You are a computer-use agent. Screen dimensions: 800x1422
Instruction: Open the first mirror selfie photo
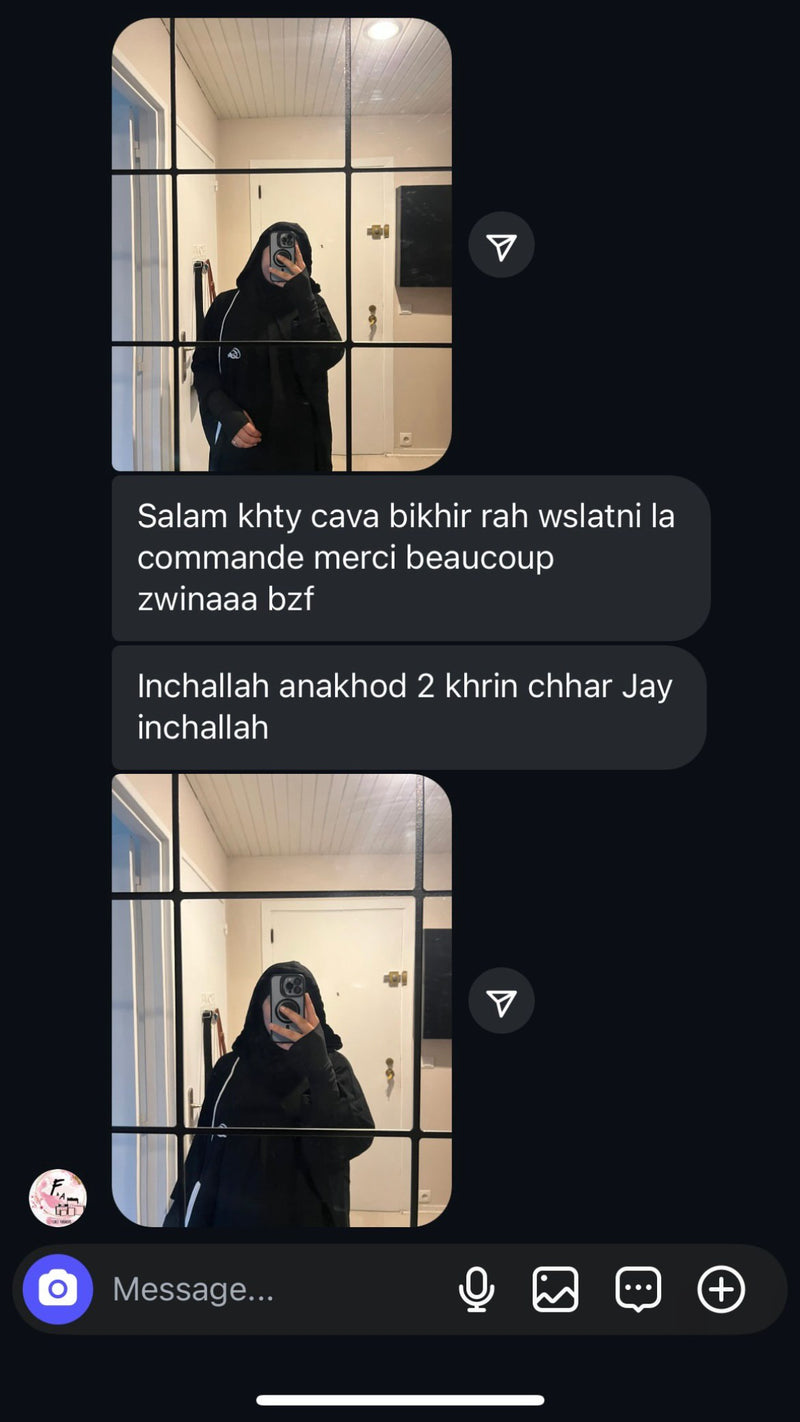click(x=281, y=245)
